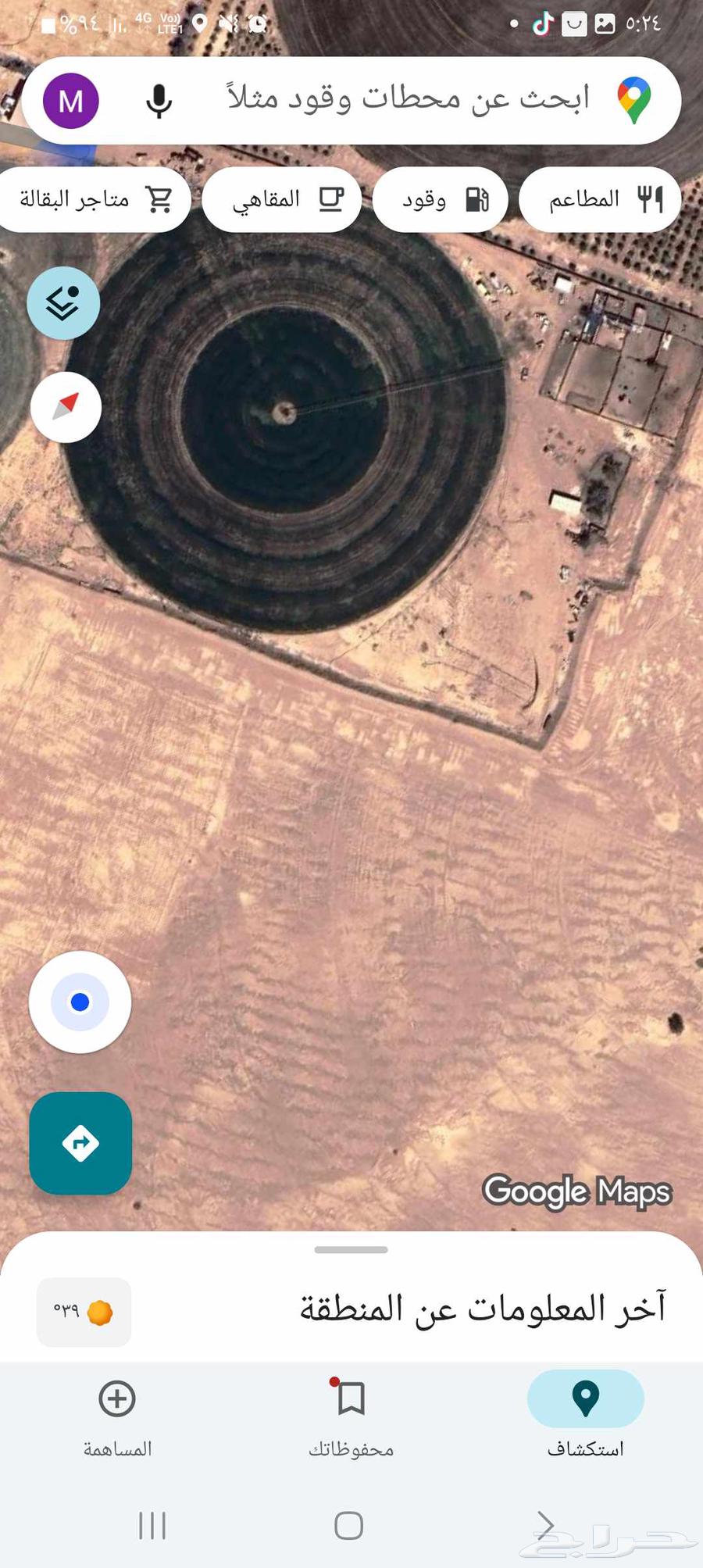Switch to the محفوظاتك saved tab
The image size is (703, 1568).
(x=351, y=1416)
